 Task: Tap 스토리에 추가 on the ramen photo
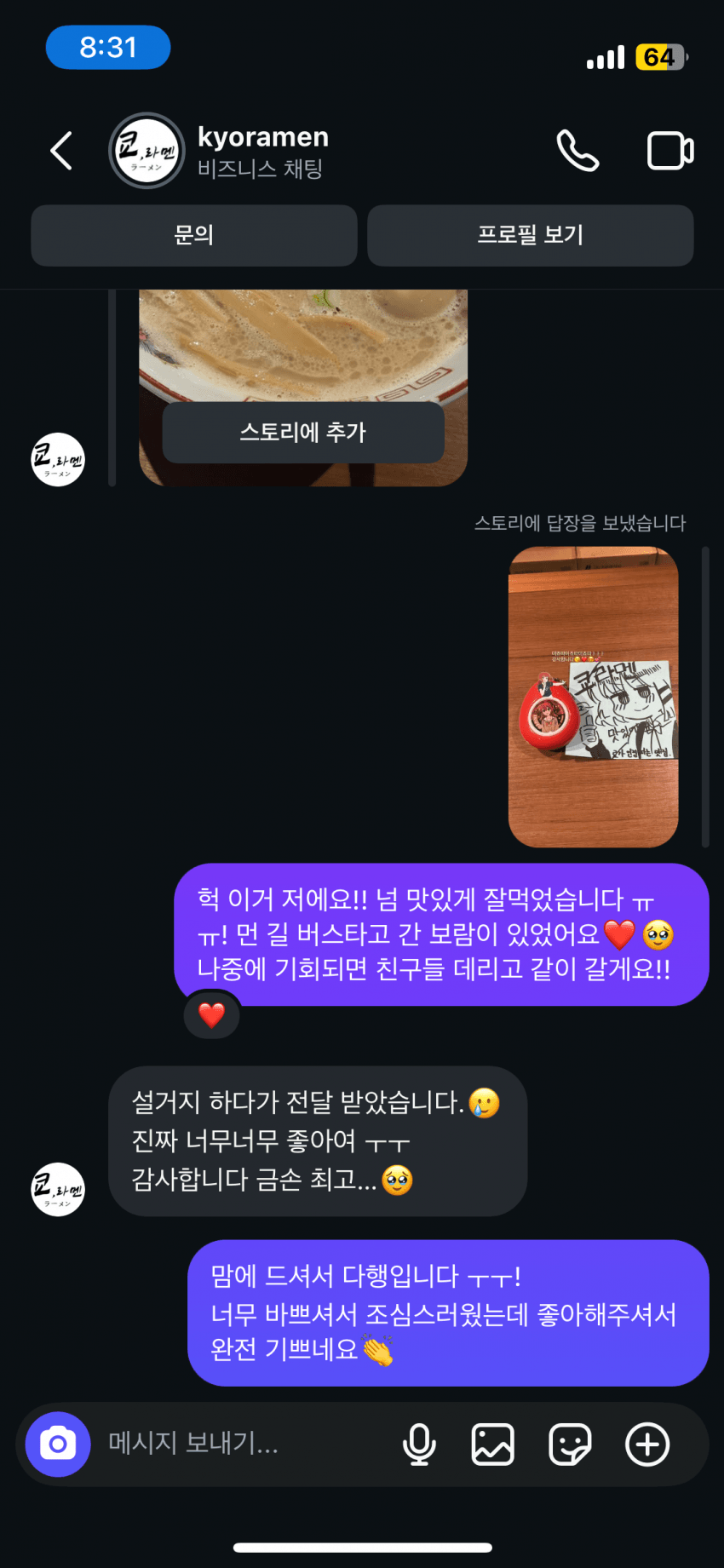(x=303, y=433)
